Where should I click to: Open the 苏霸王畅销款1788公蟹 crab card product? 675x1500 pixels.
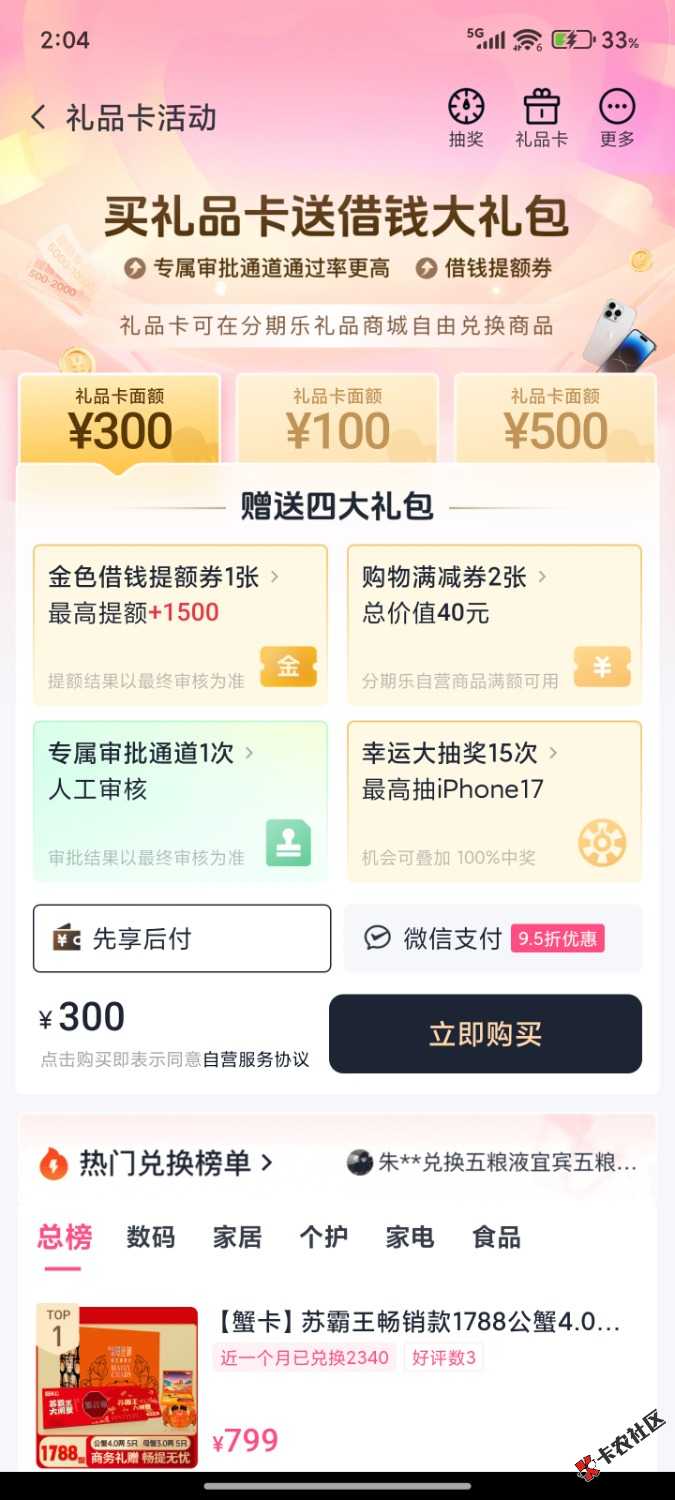point(418,1323)
